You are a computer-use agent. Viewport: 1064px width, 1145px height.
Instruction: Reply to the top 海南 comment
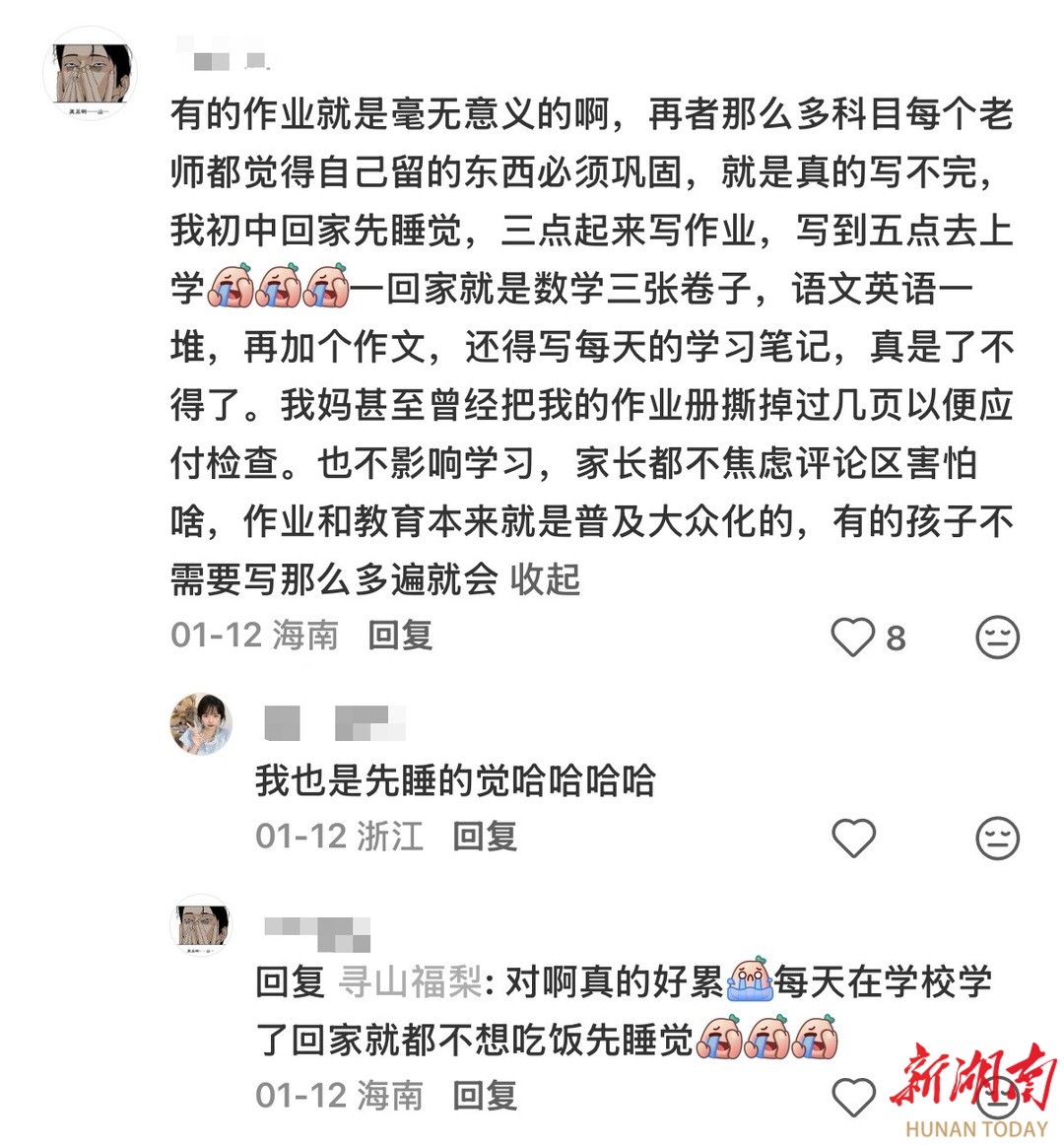pos(400,636)
